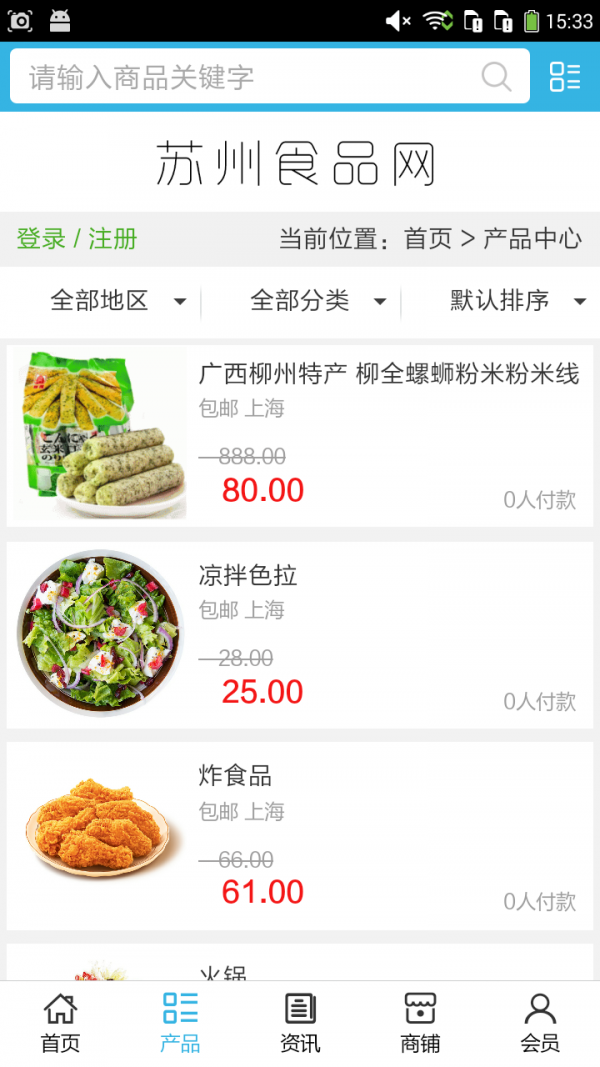This screenshot has height=1067, width=600.
Task: Open the 凉拌色拉 product card
Action: [x=300, y=635]
